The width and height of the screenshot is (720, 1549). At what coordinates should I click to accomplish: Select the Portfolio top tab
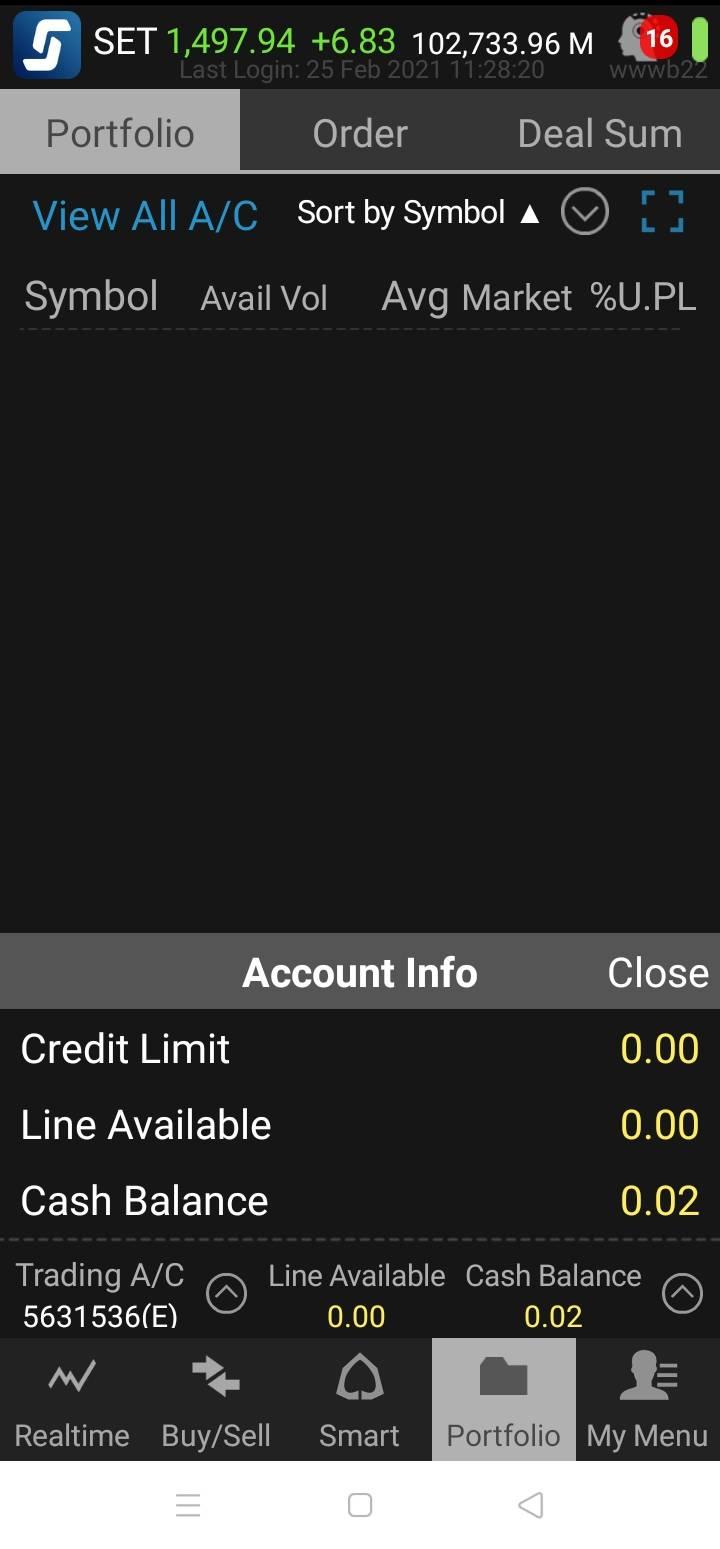(x=120, y=133)
